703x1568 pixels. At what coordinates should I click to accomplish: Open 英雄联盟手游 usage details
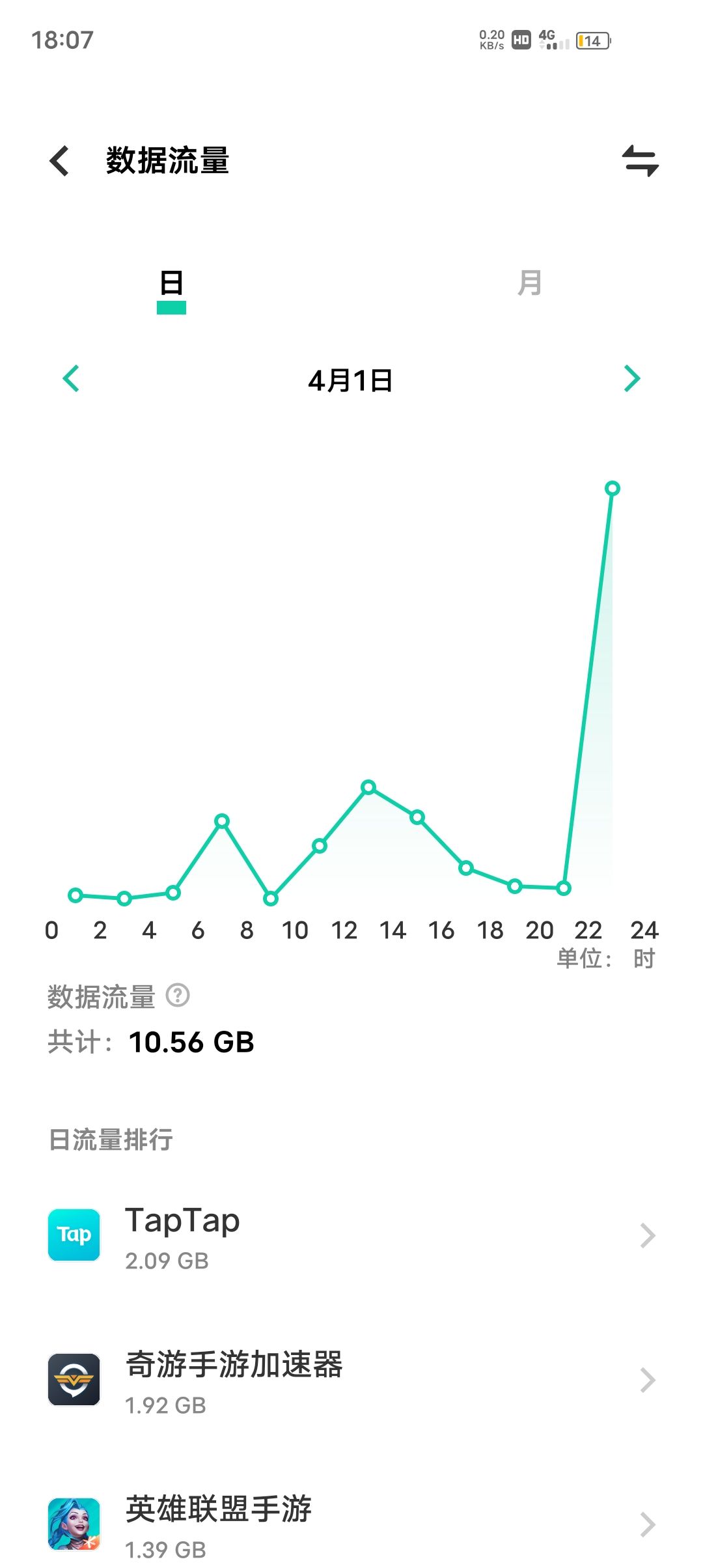(351, 1524)
